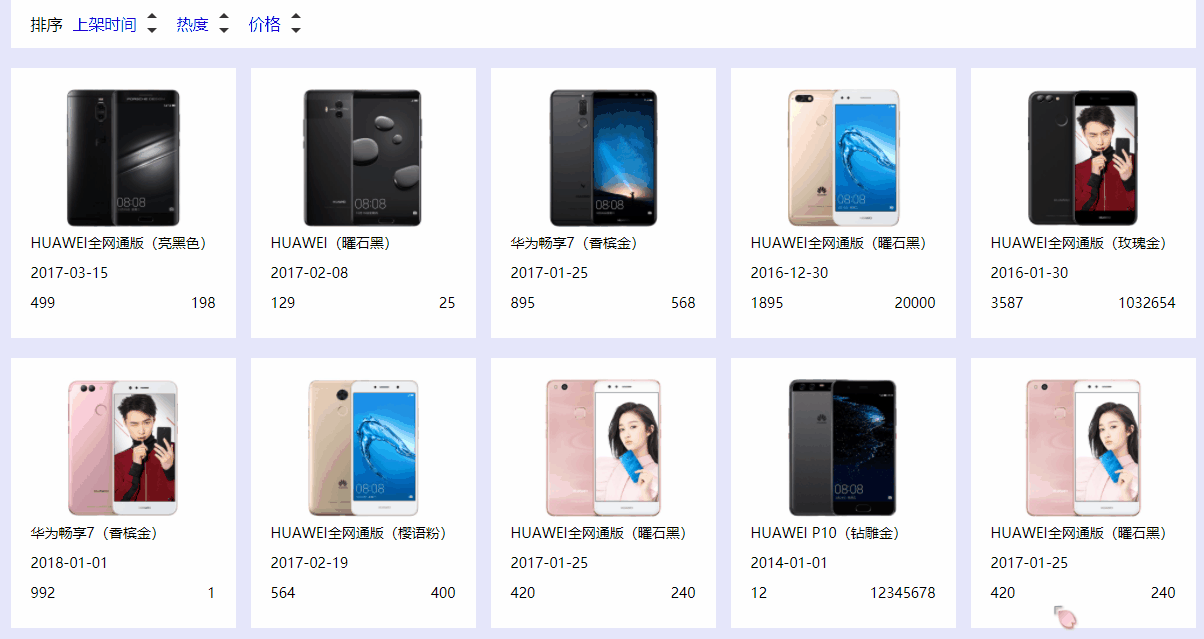Viewport: 1204px width, 639px height.
Task: Open HUAWEI全网通版（曜石黑） dated 2016-12-30
Action: tap(843, 160)
